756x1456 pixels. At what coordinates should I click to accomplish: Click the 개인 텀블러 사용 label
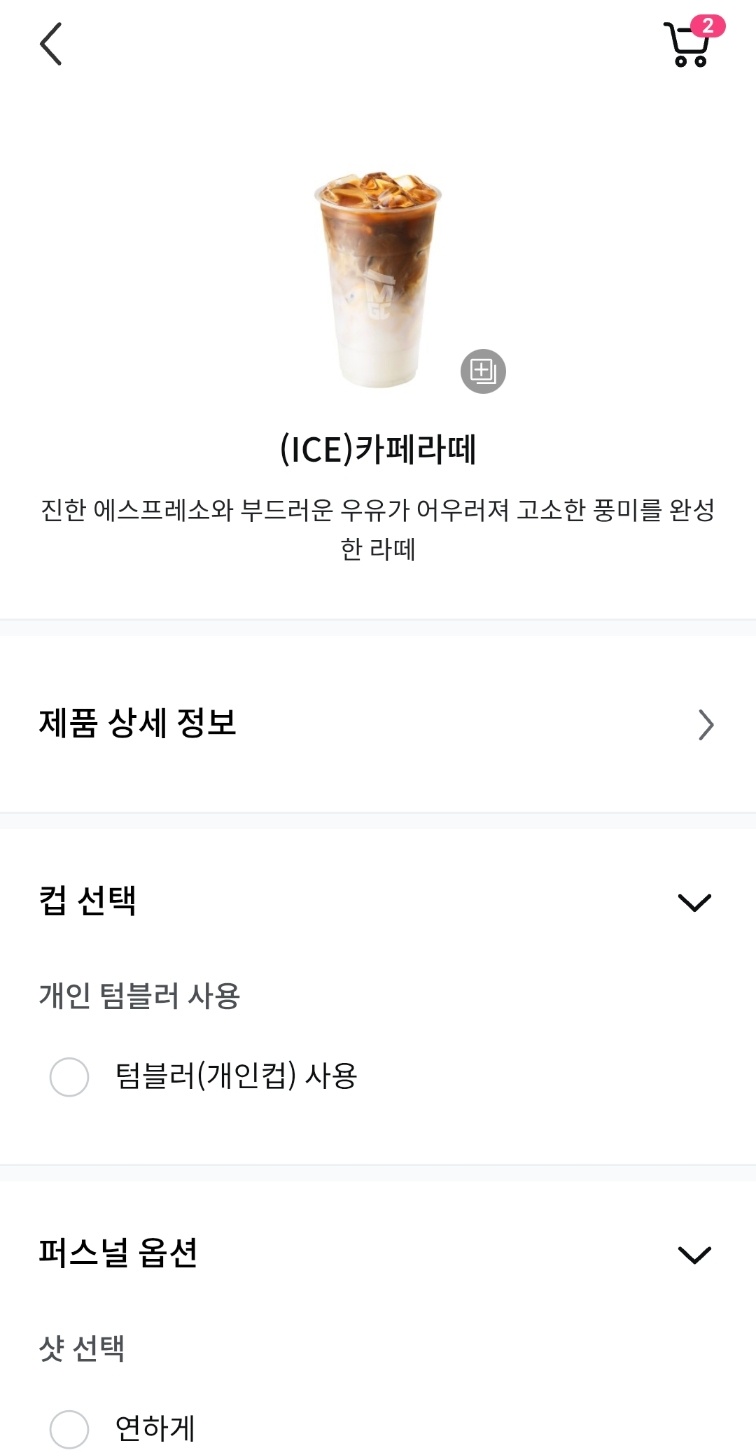click(x=138, y=996)
